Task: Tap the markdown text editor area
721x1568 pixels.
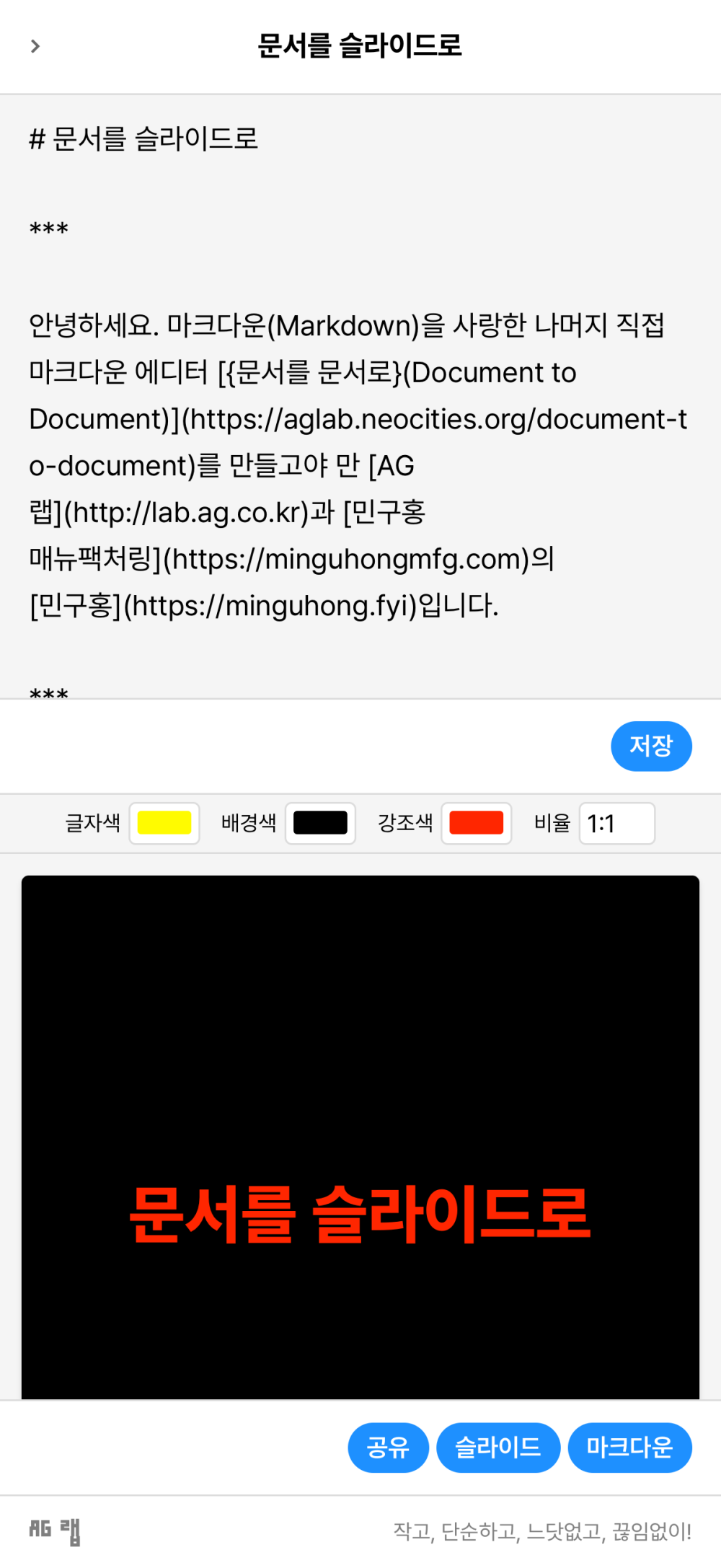Action: coord(360,397)
